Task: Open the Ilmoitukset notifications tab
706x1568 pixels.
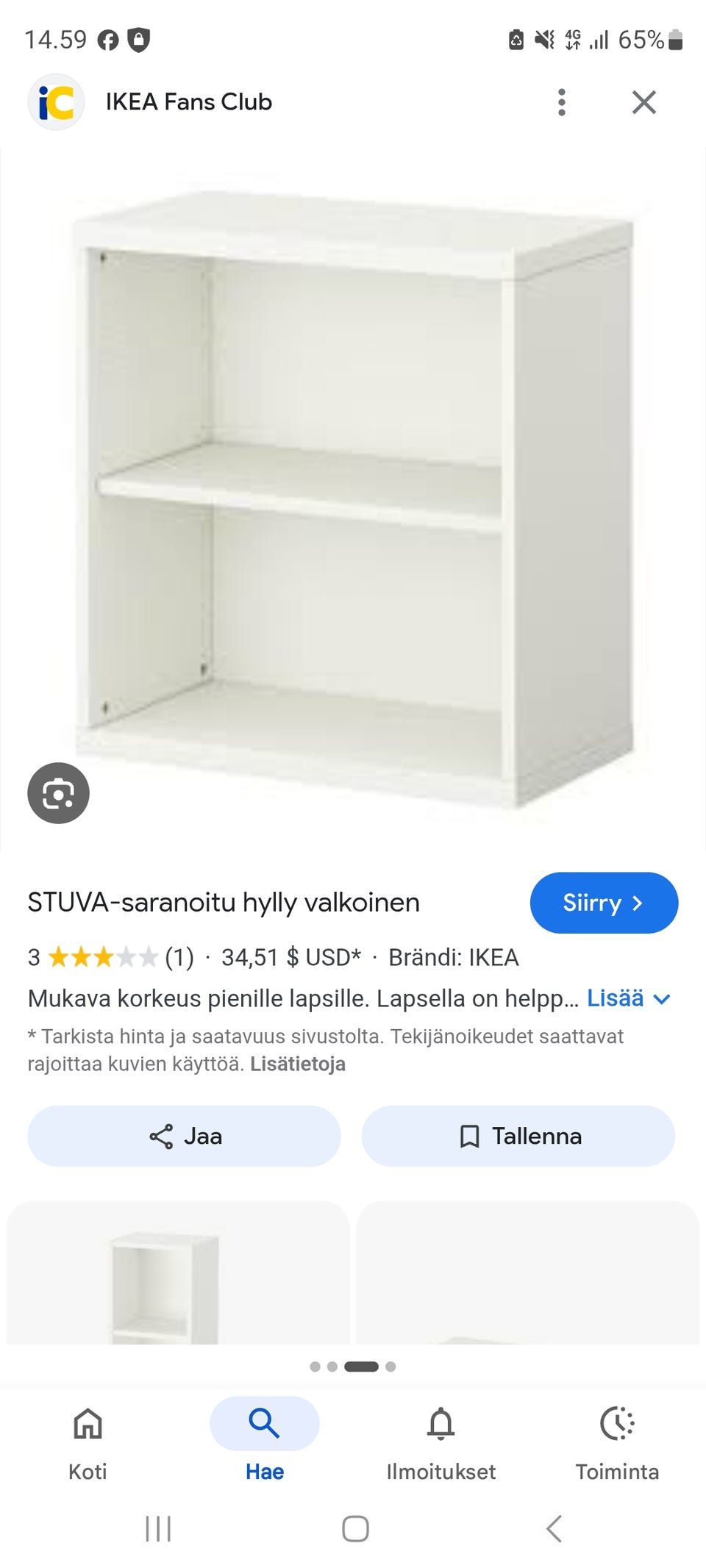Action: point(441,1439)
